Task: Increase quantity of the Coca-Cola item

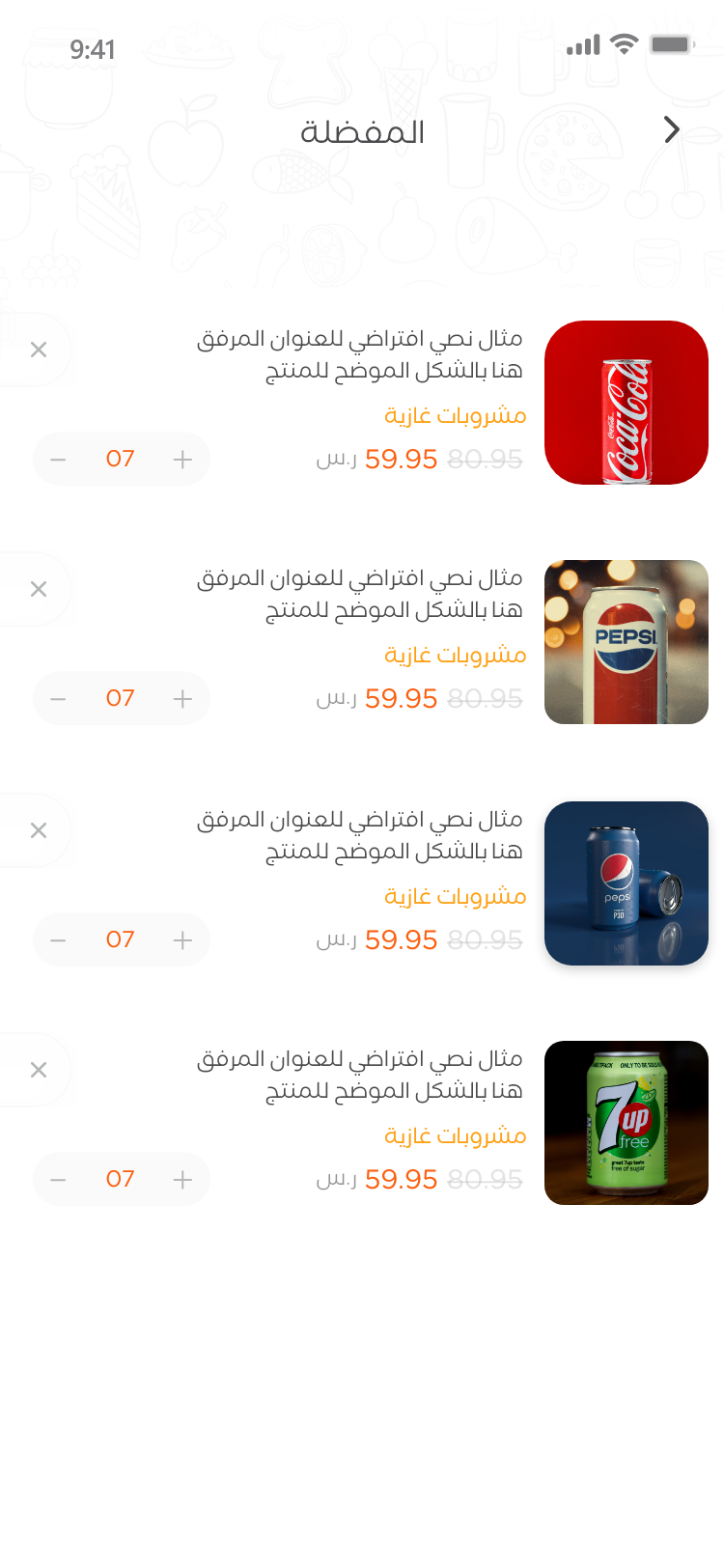Action: (182, 460)
